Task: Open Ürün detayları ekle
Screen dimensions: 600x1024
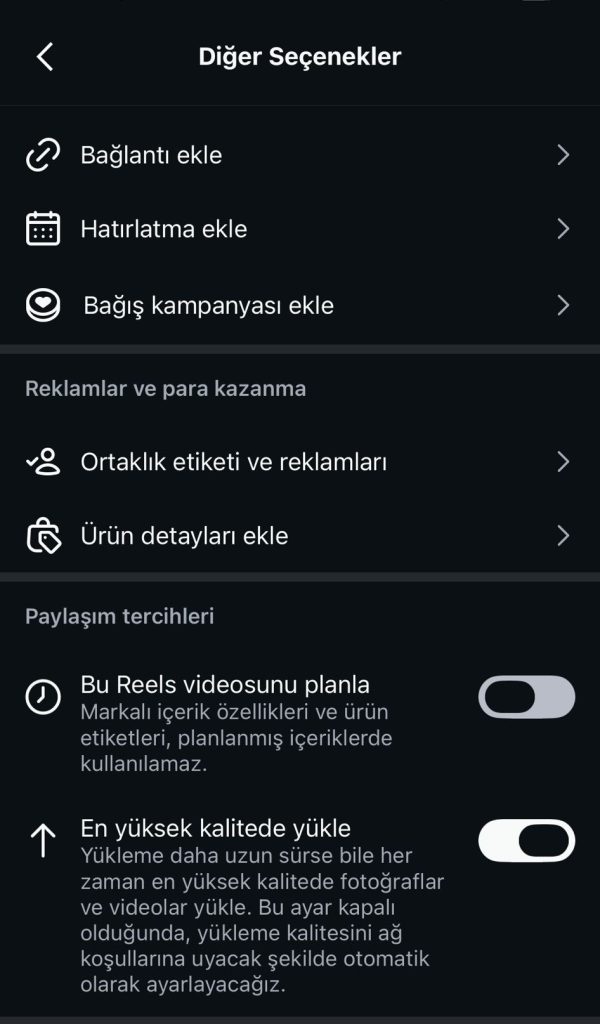Action: point(300,536)
